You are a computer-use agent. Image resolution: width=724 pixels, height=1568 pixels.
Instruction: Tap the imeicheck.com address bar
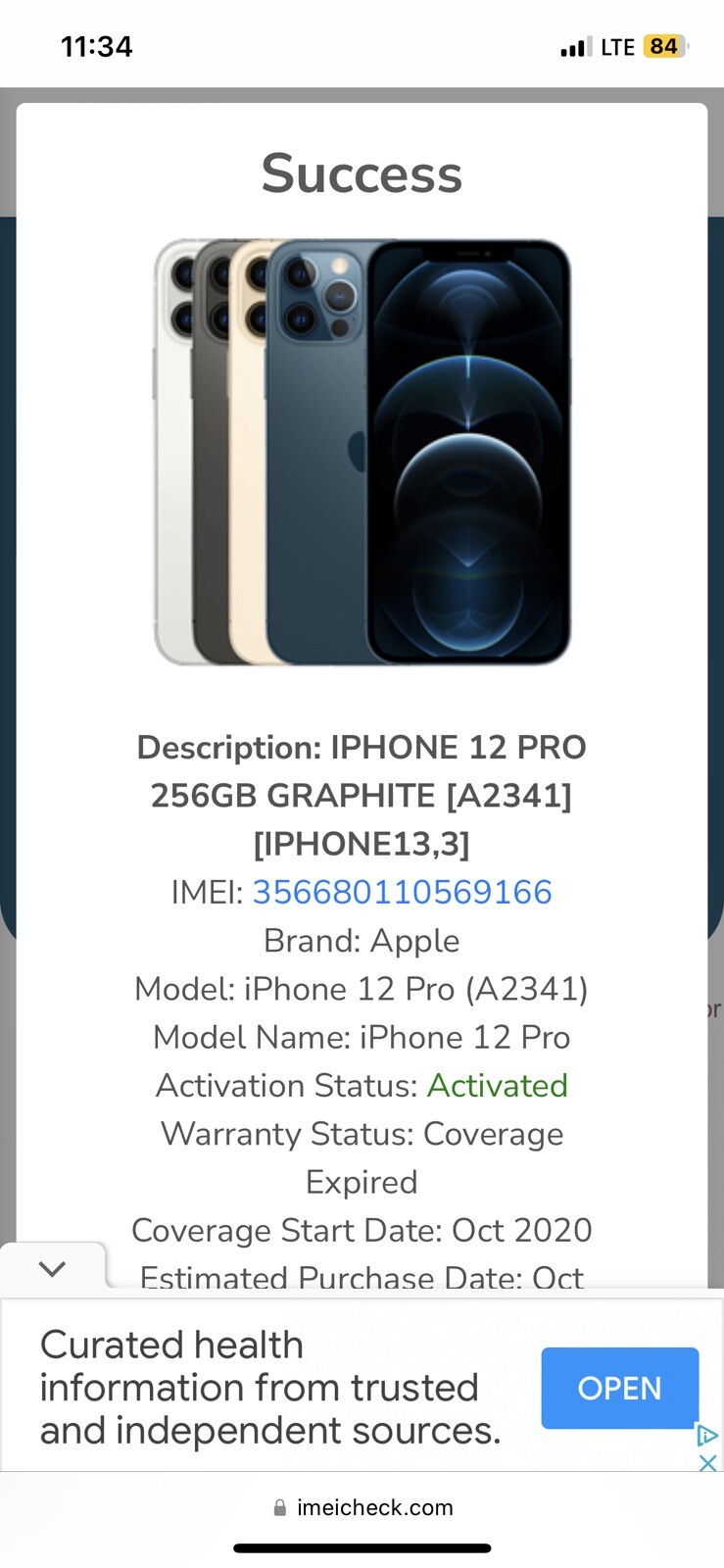(x=362, y=1507)
